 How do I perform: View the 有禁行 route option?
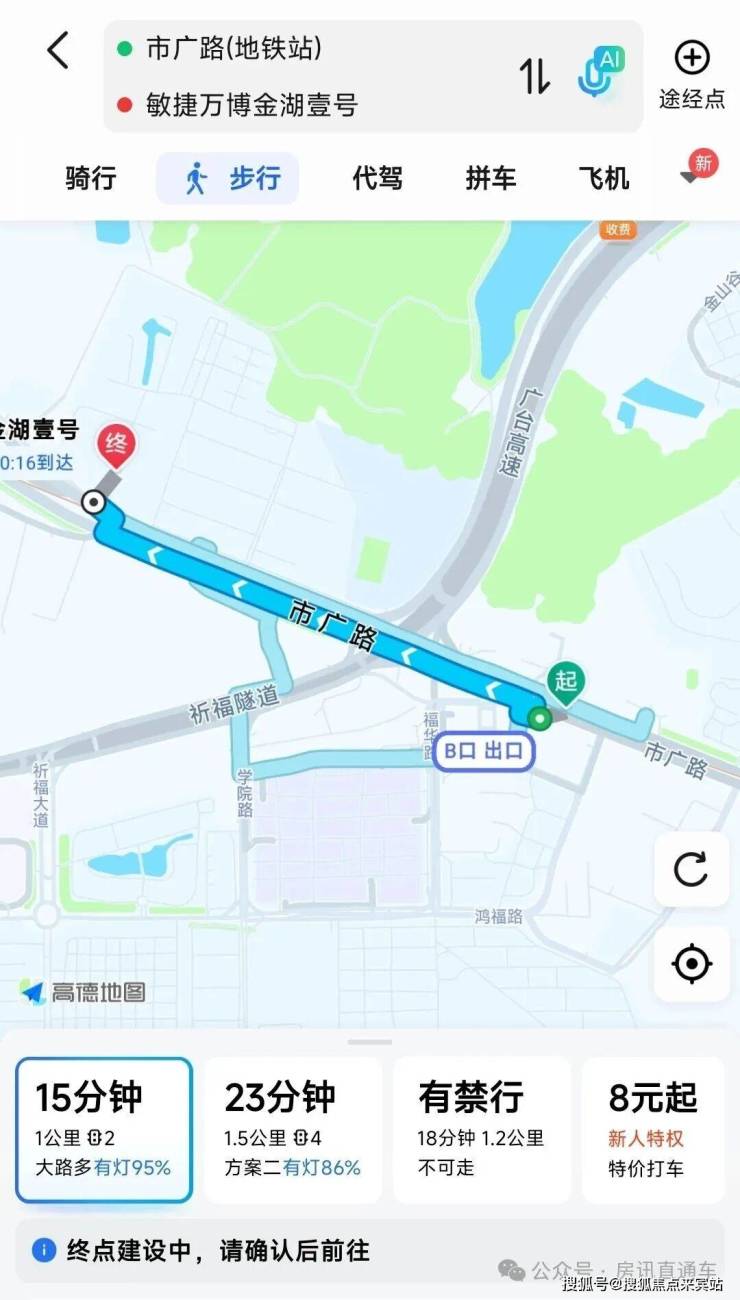click(481, 1130)
